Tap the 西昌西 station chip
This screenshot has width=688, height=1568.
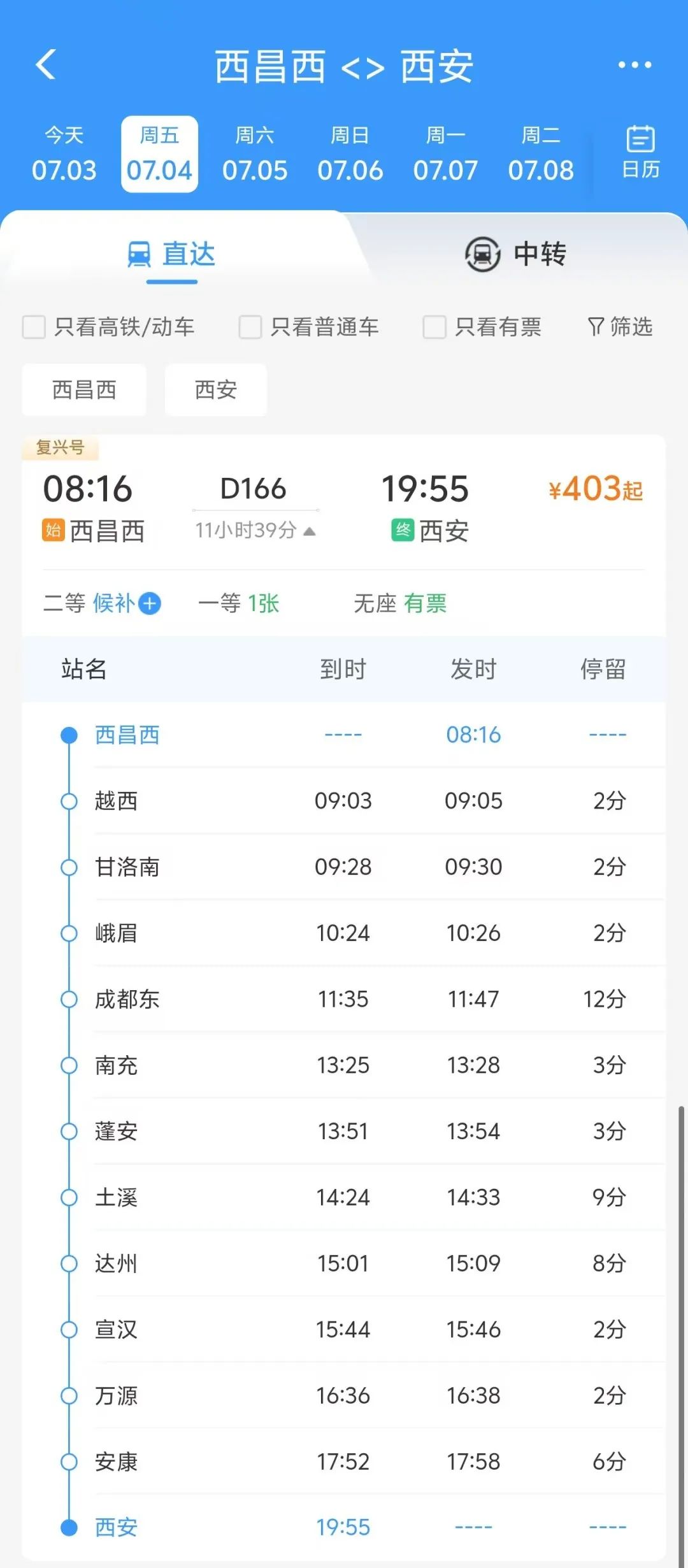coord(84,390)
